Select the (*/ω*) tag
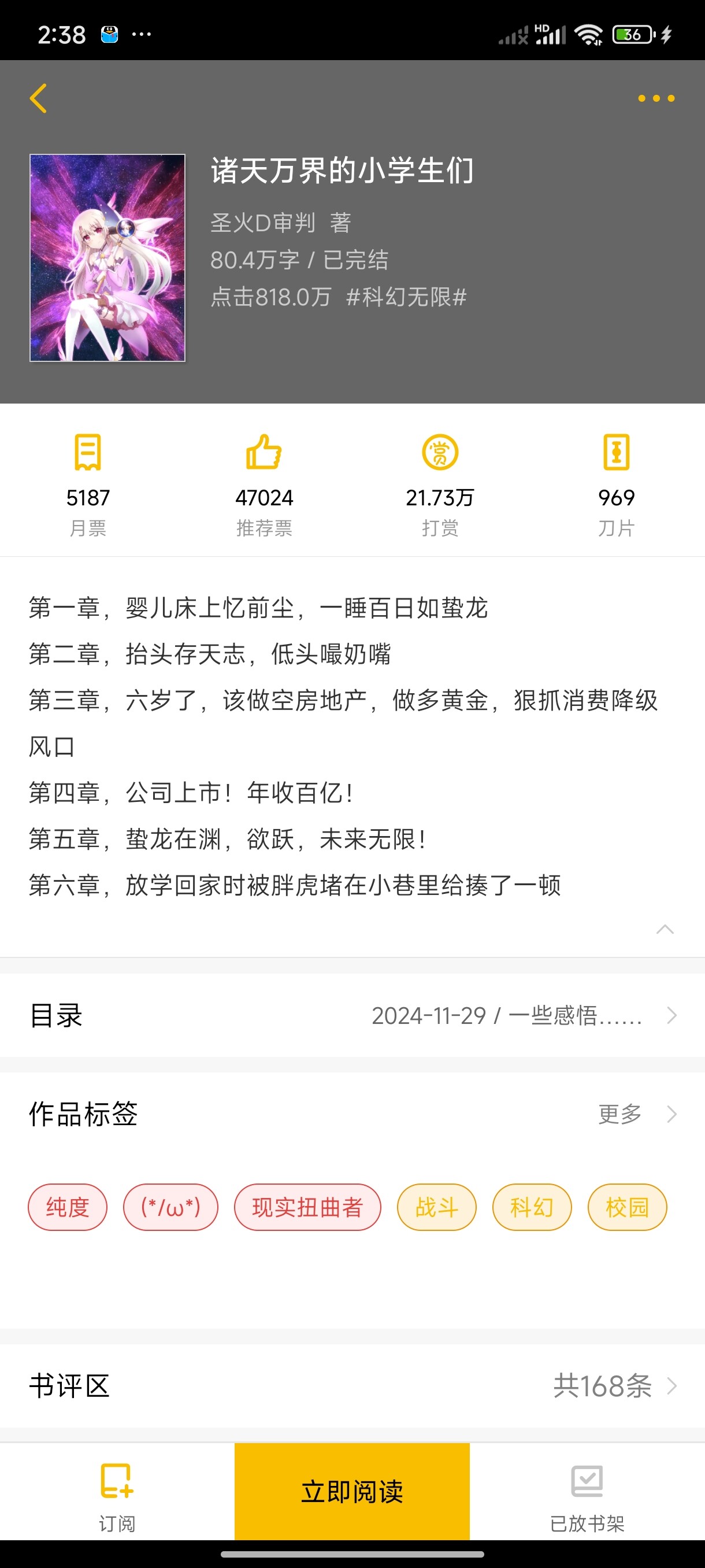The image size is (705, 1568). tap(171, 1207)
